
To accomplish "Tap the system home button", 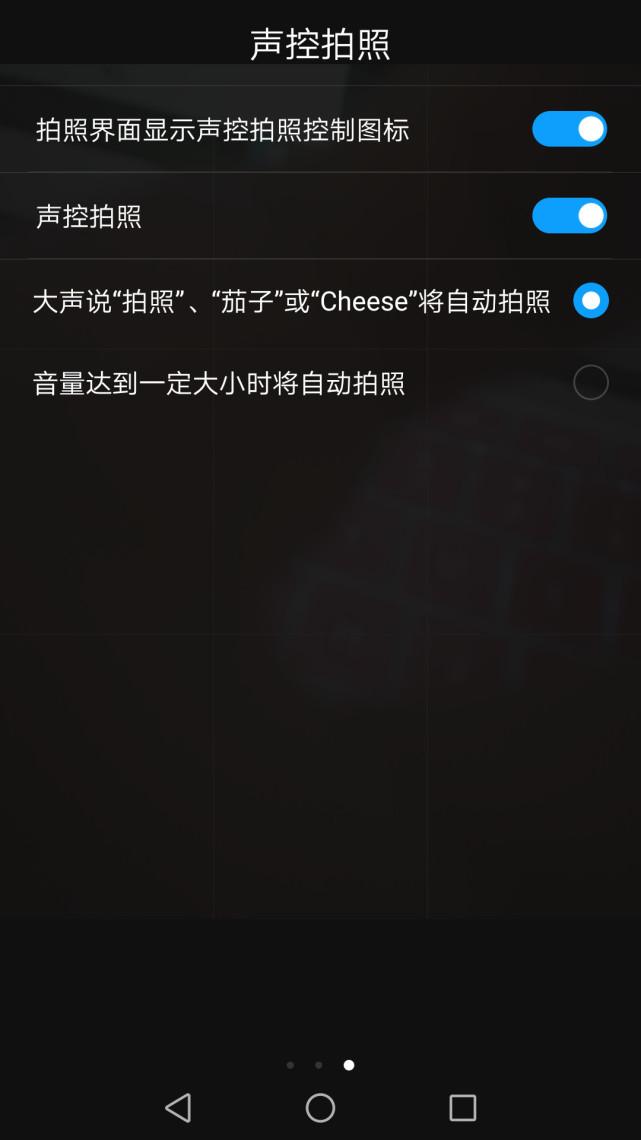I will click(320, 1108).
